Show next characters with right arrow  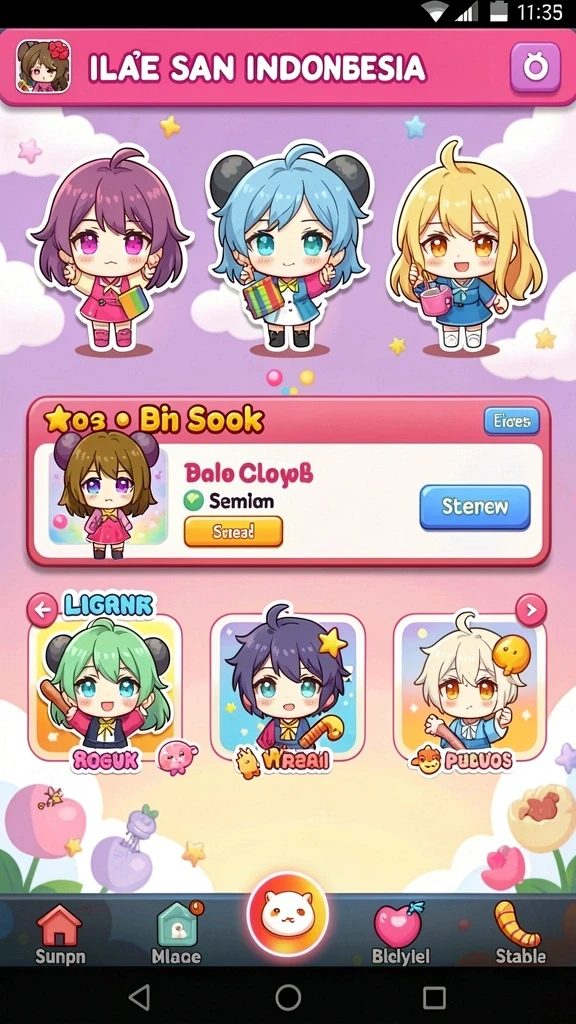531,611
